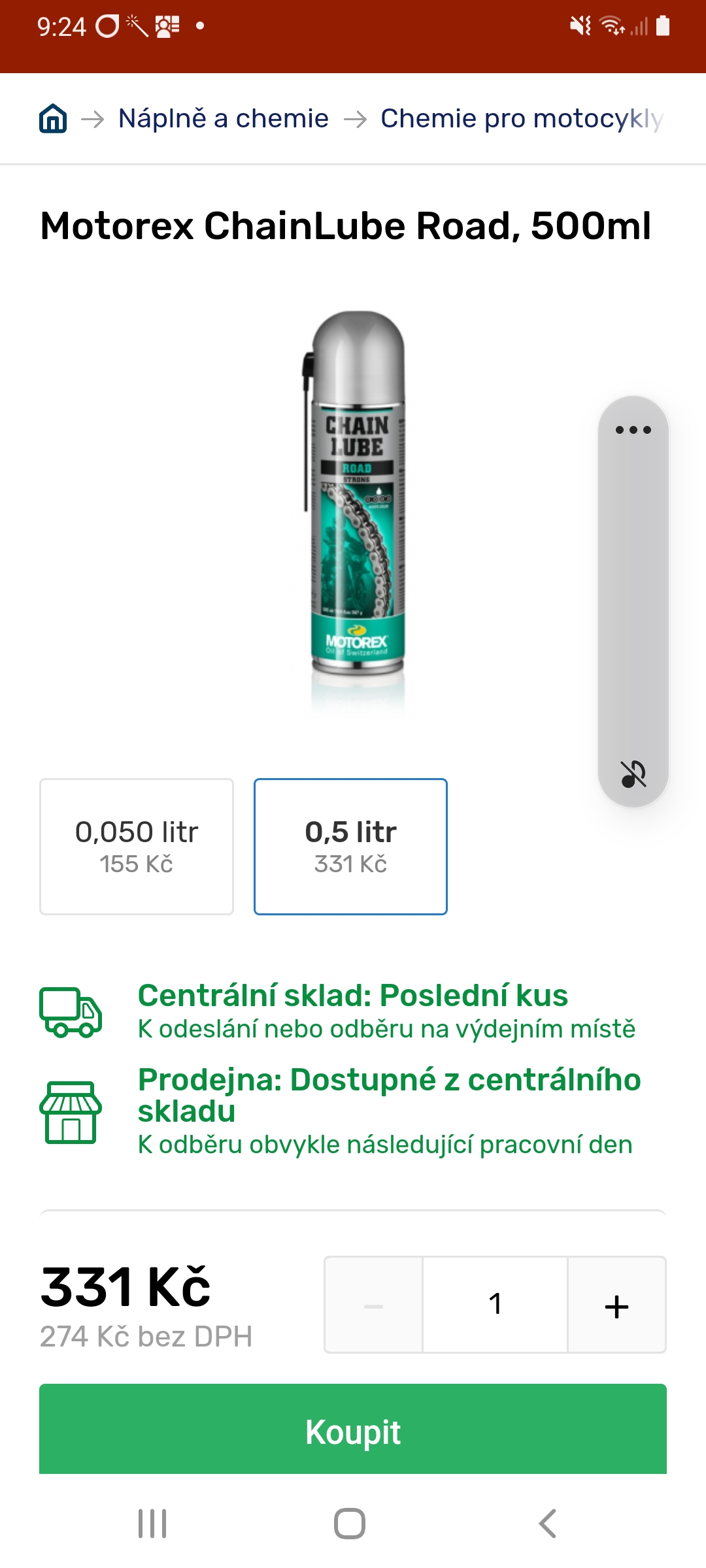The width and height of the screenshot is (706, 1568).
Task: Open recent apps from the navigation bar
Action: pyautogui.click(x=152, y=1524)
